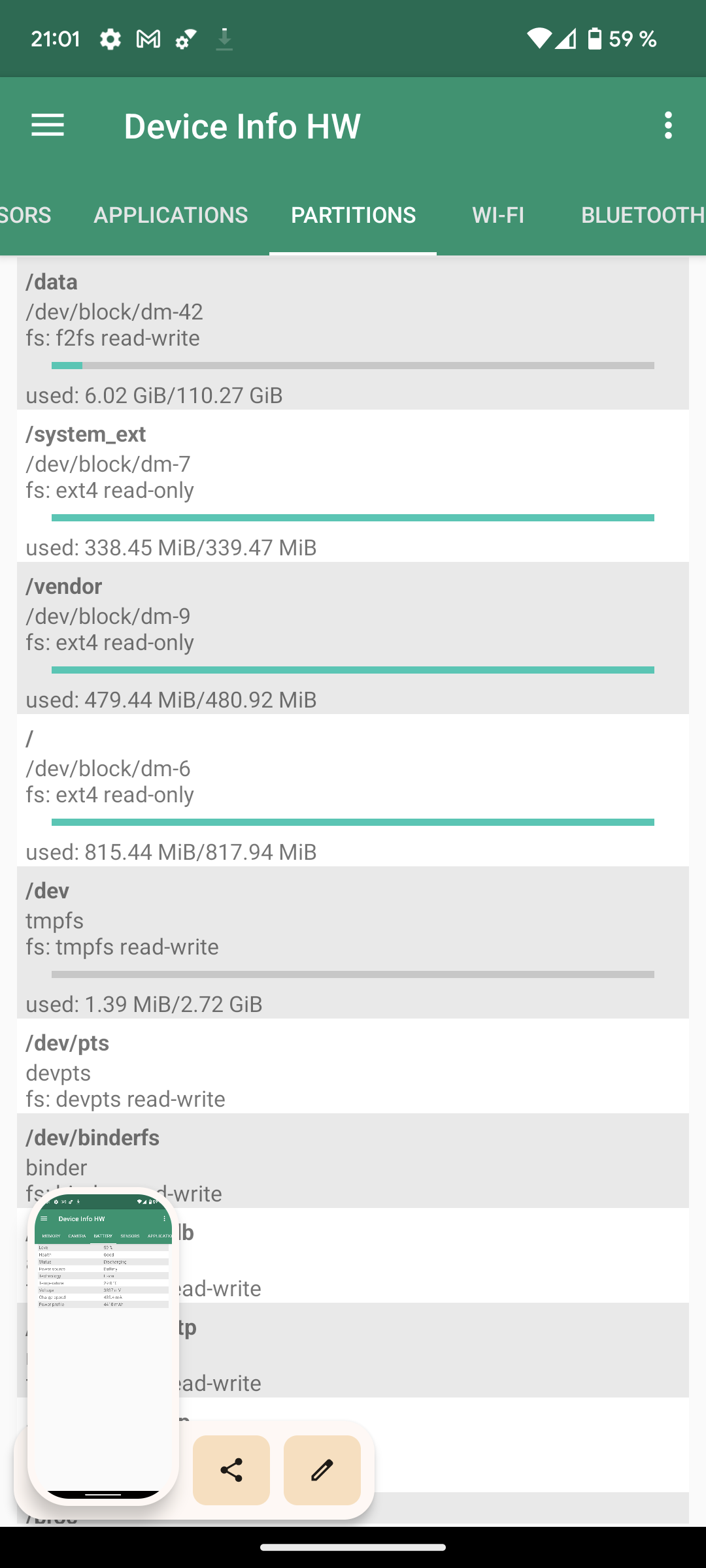Screen dimensions: 706x1568
Task: Open the screenshot preview thumbnail
Action: [103, 1346]
